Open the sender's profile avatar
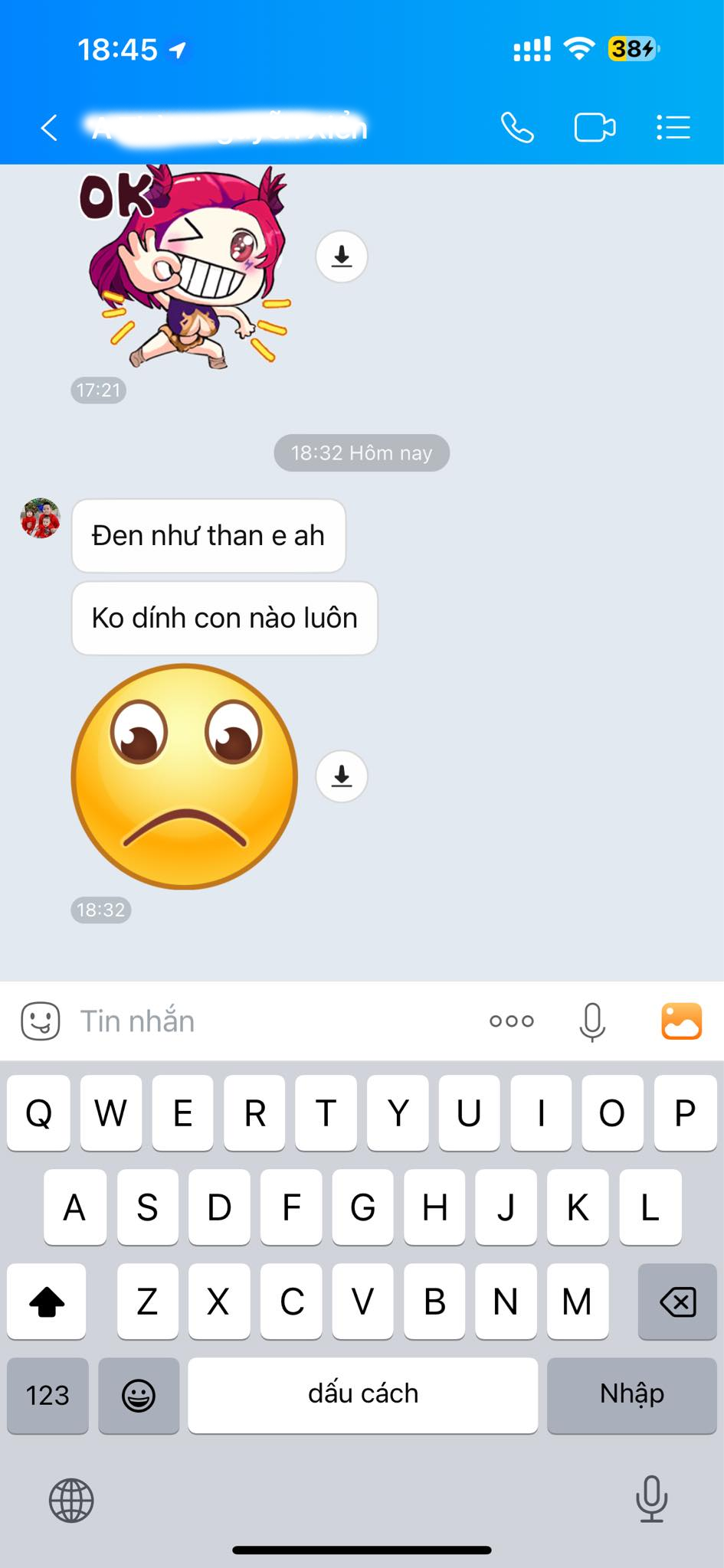 [x=41, y=518]
